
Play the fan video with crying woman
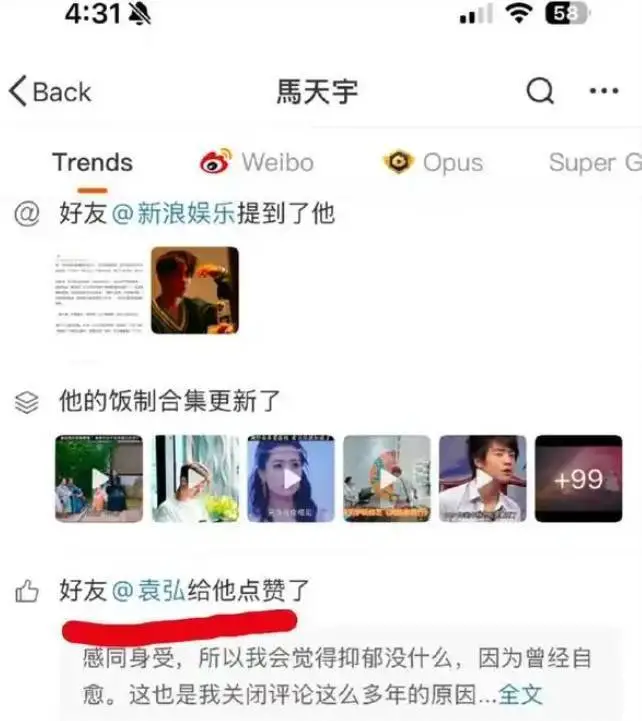click(x=290, y=478)
